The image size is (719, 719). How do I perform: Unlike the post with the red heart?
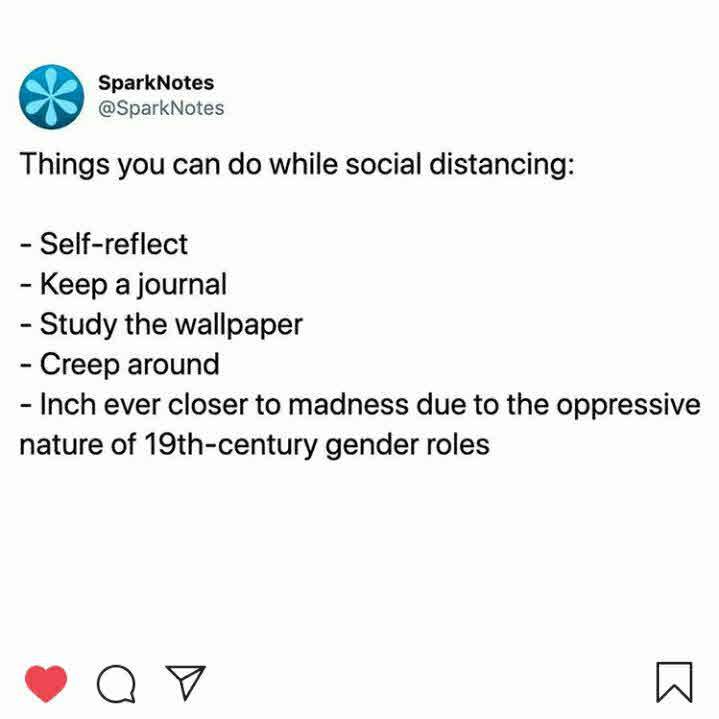pyautogui.click(x=45, y=683)
